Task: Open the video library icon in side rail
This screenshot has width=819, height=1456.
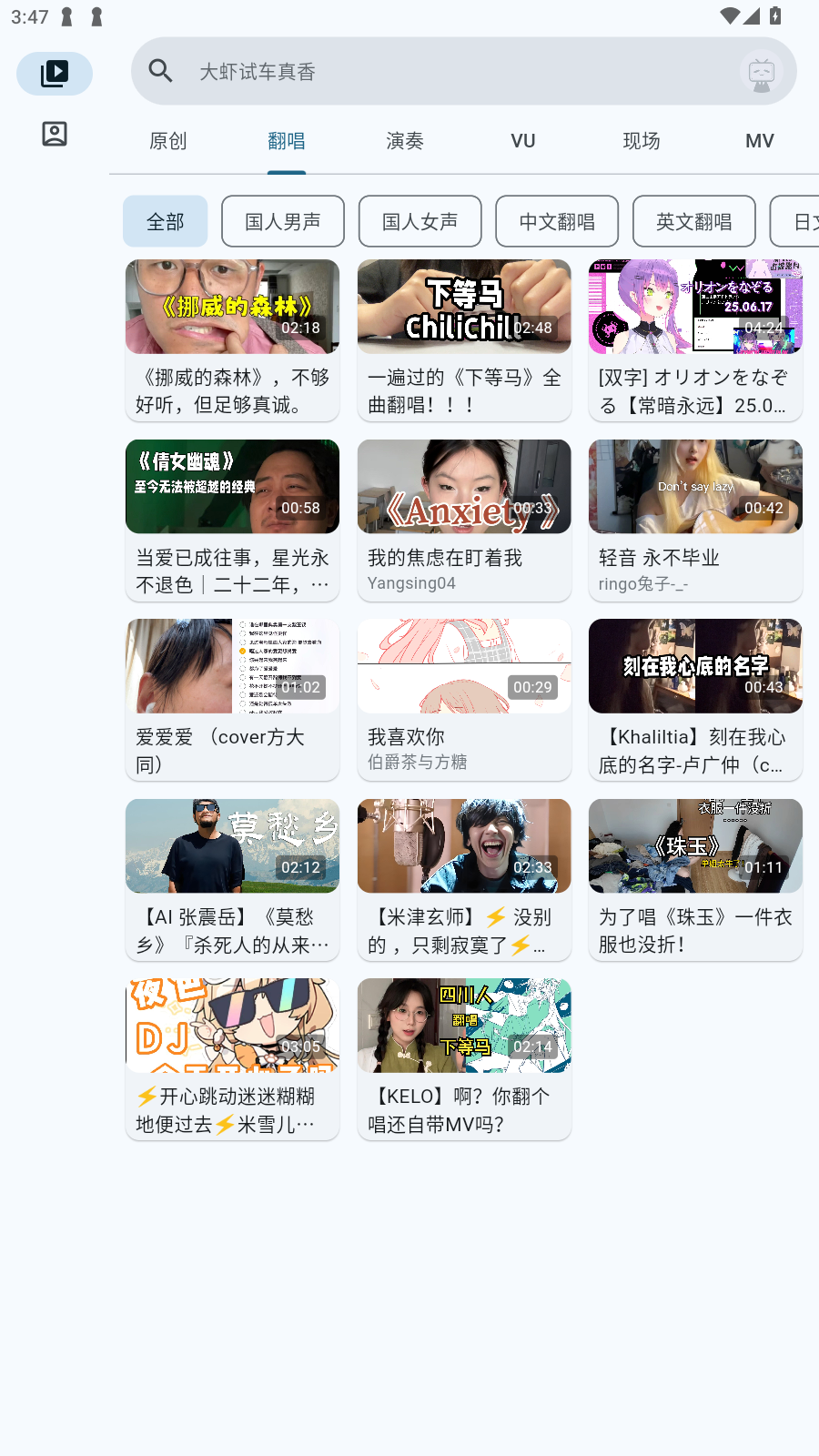Action: point(55,74)
